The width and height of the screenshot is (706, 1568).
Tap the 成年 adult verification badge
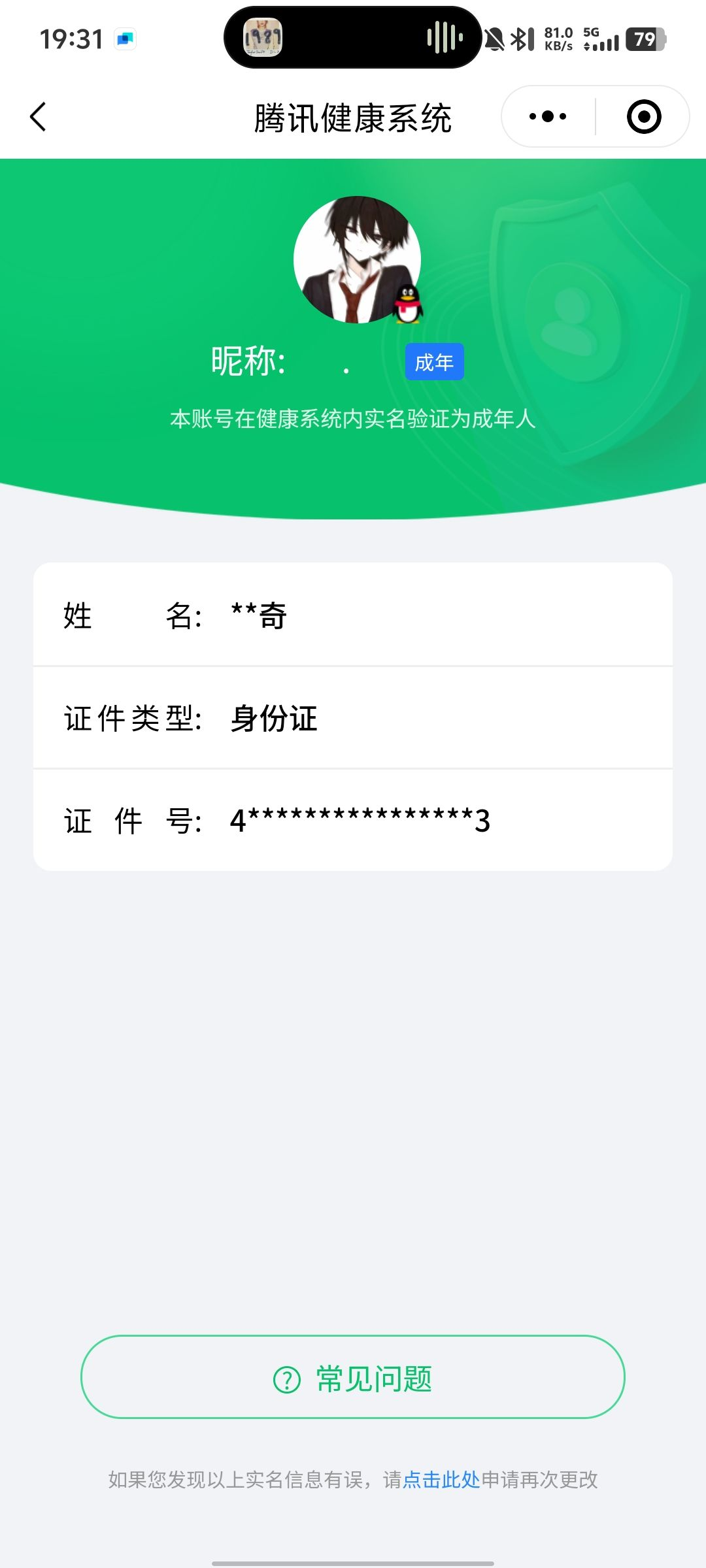(x=433, y=361)
